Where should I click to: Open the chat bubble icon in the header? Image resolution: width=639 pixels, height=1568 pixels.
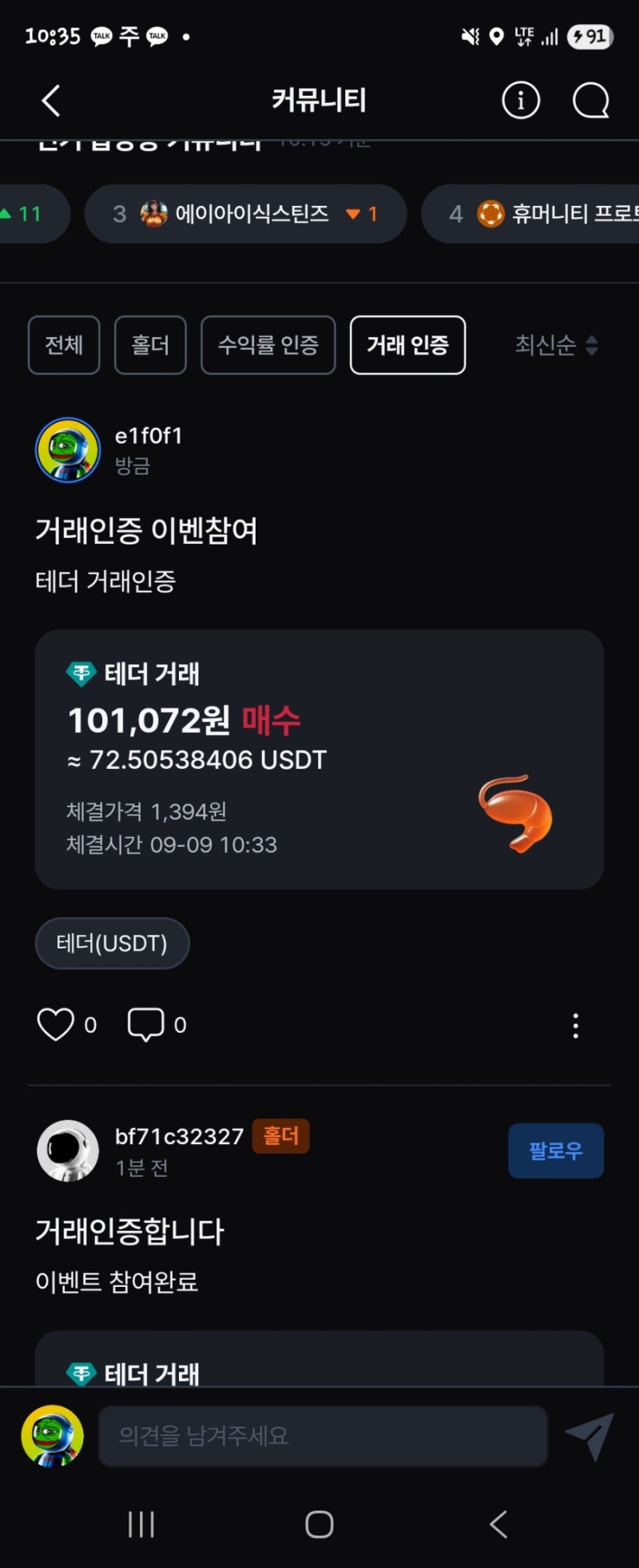pos(591,101)
